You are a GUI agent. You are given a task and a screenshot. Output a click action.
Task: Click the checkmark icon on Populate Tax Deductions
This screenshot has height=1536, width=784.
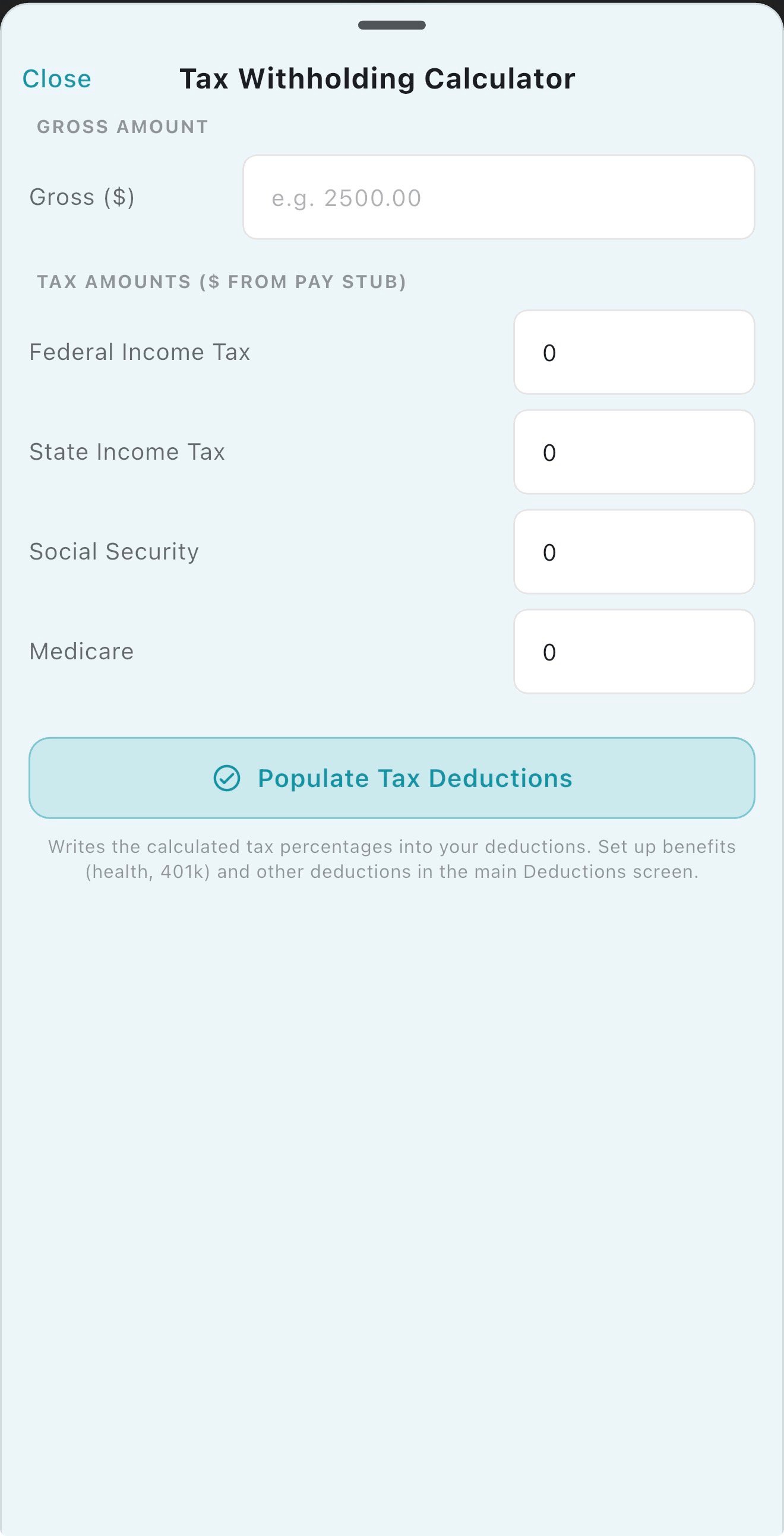228,778
